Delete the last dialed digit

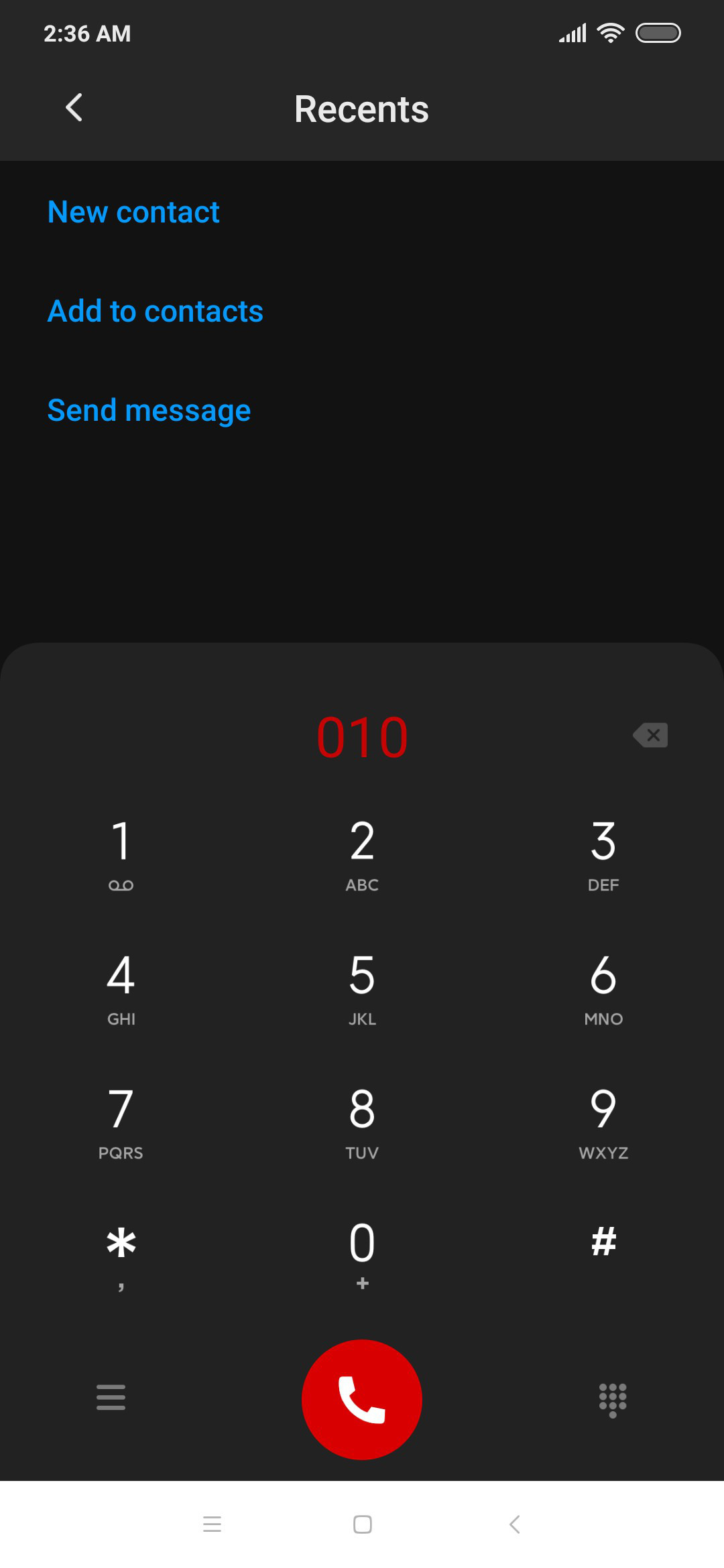coord(650,735)
